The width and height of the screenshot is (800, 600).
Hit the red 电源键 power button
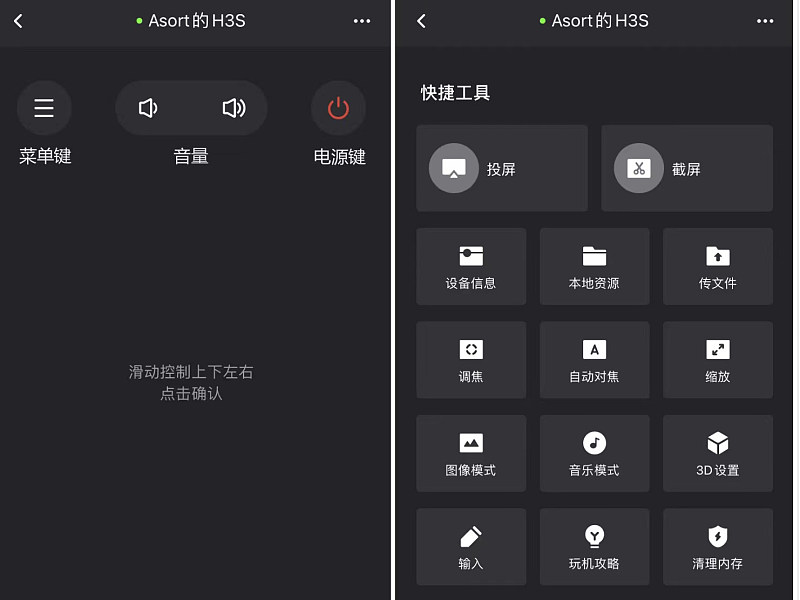pos(339,108)
